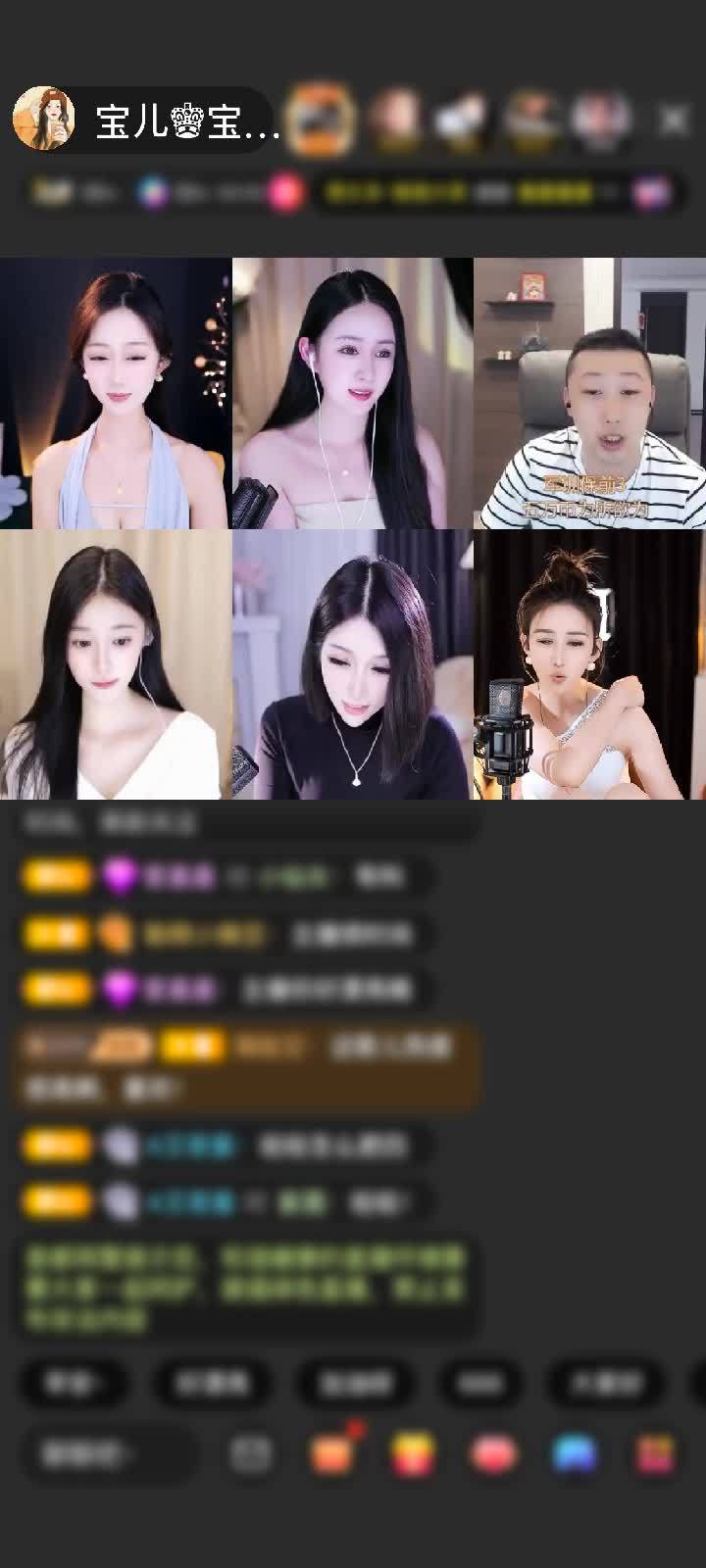This screenshot has width=706, height=1568.
Task: Close the live stream room
Action: 674,121
